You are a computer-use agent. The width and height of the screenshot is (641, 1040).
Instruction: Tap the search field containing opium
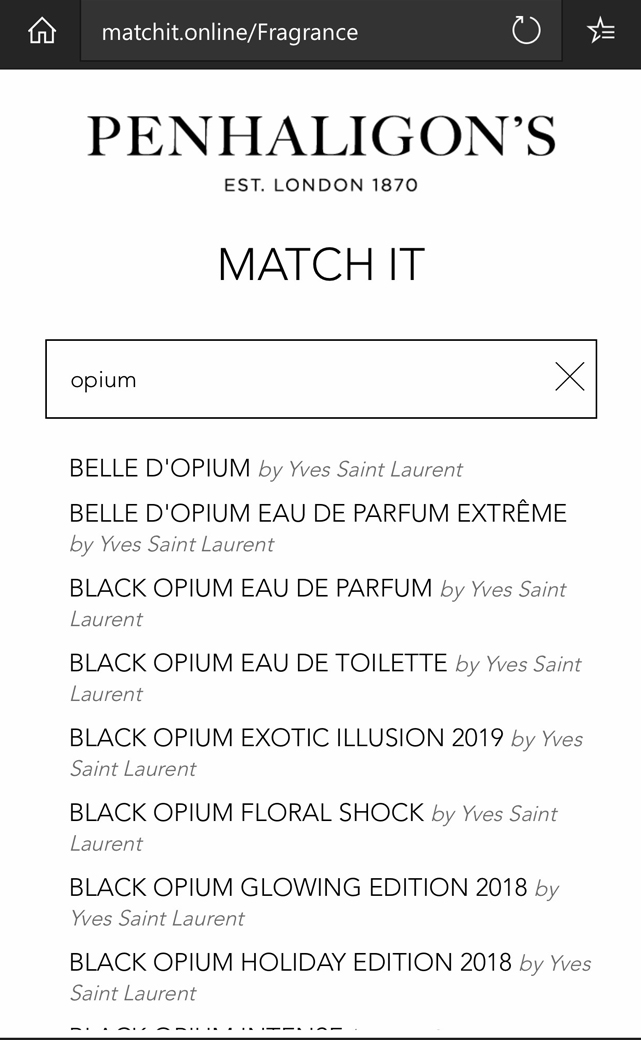tap(321, 379)
